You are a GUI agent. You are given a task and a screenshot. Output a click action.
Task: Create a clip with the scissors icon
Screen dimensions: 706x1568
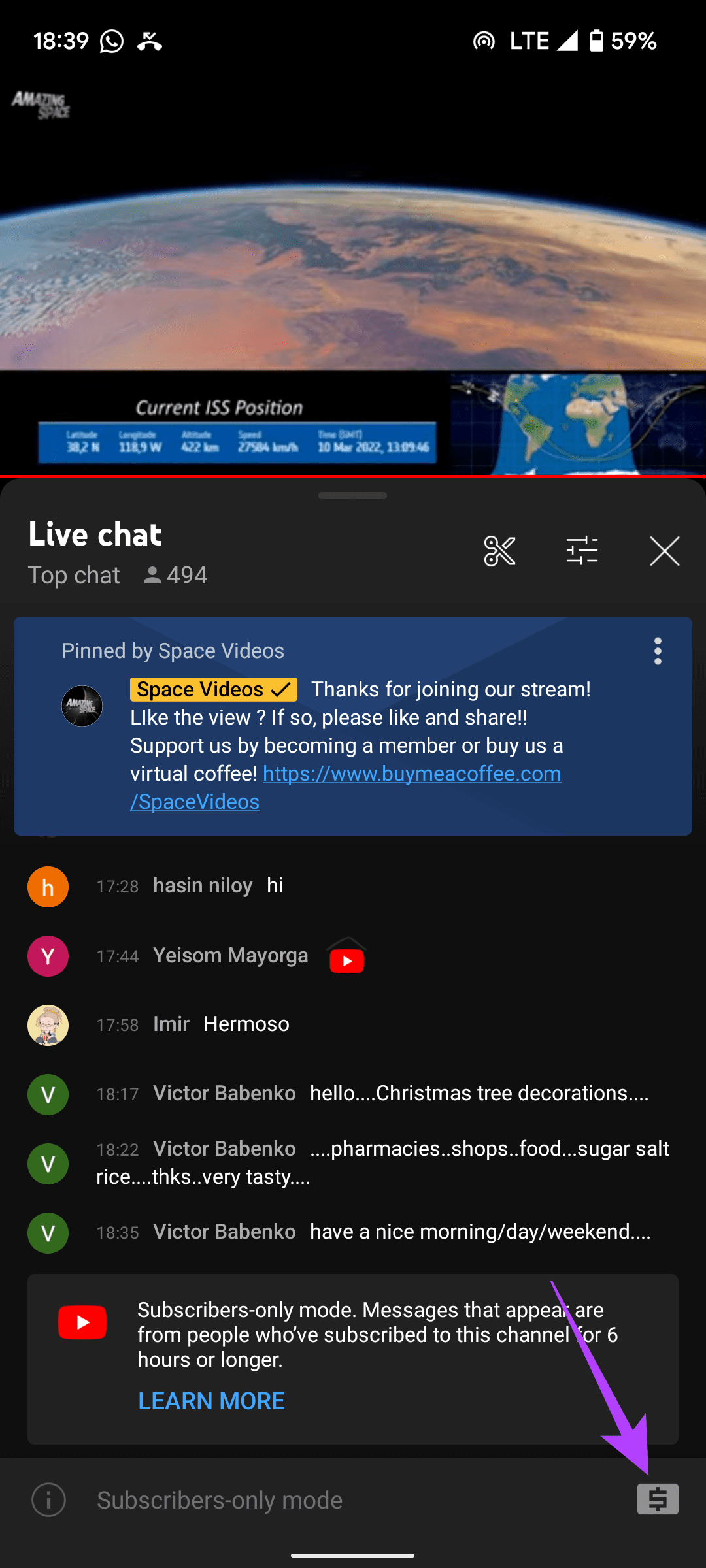coord(499,551)
